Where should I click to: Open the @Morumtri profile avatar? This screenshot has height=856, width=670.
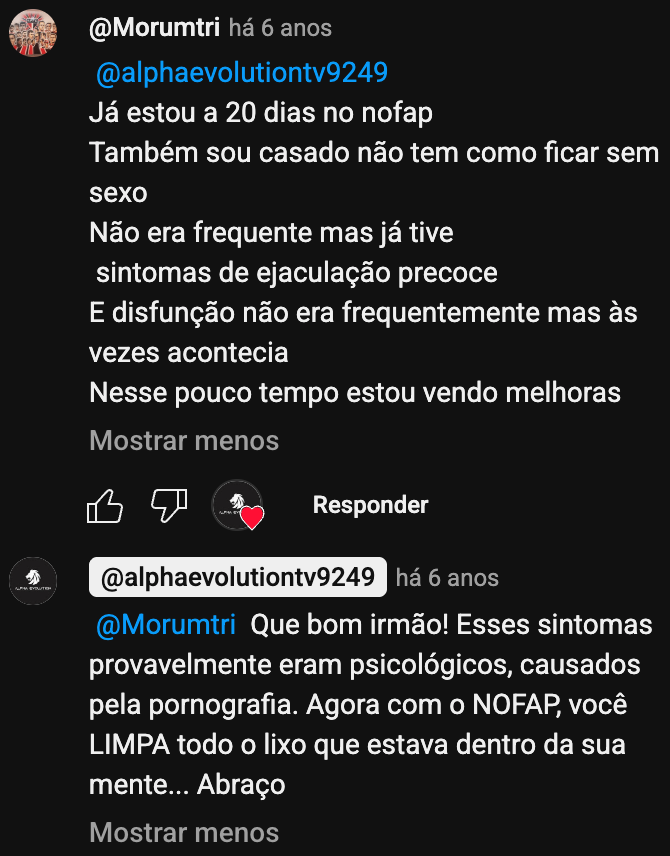pyautogui.click(x=33, y=32)
